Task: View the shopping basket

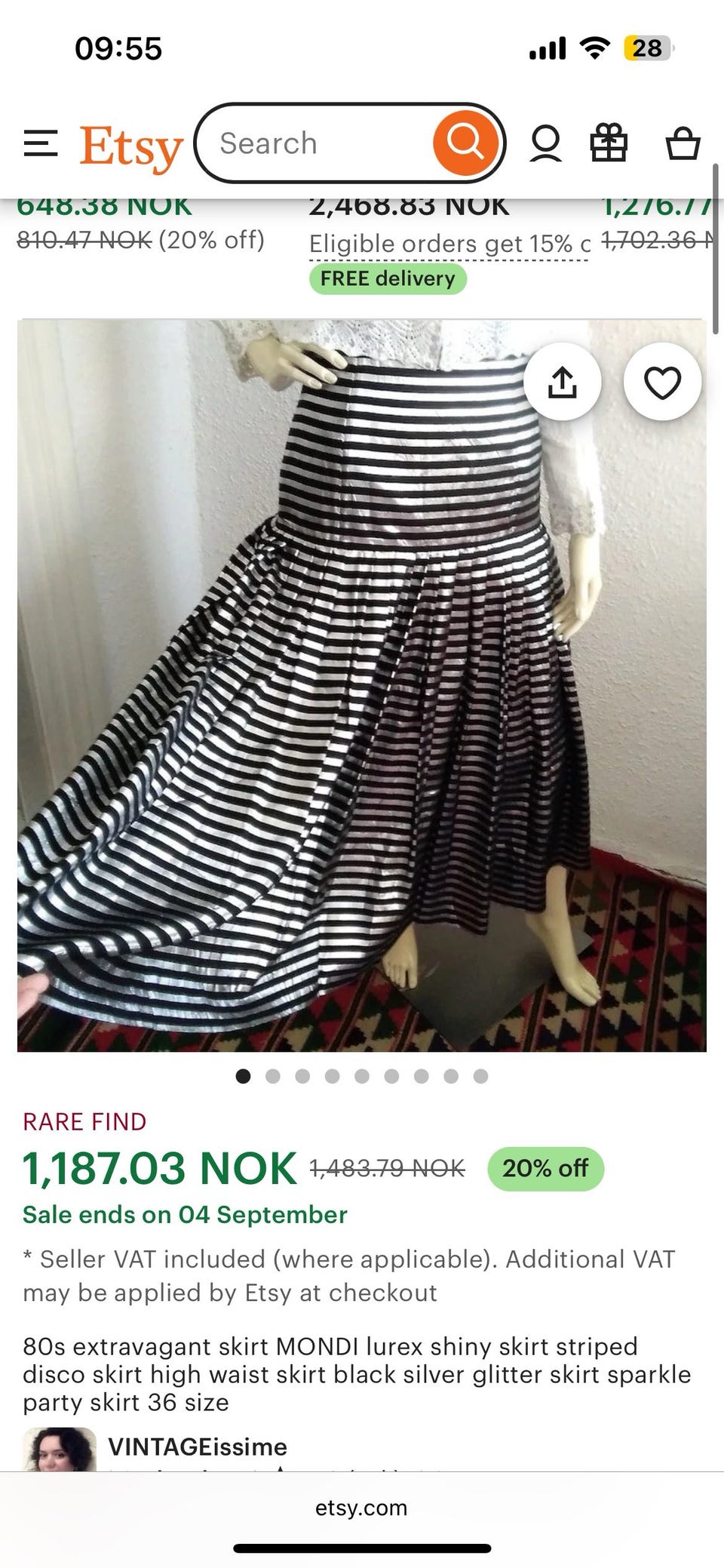Action: coord(683,143)
